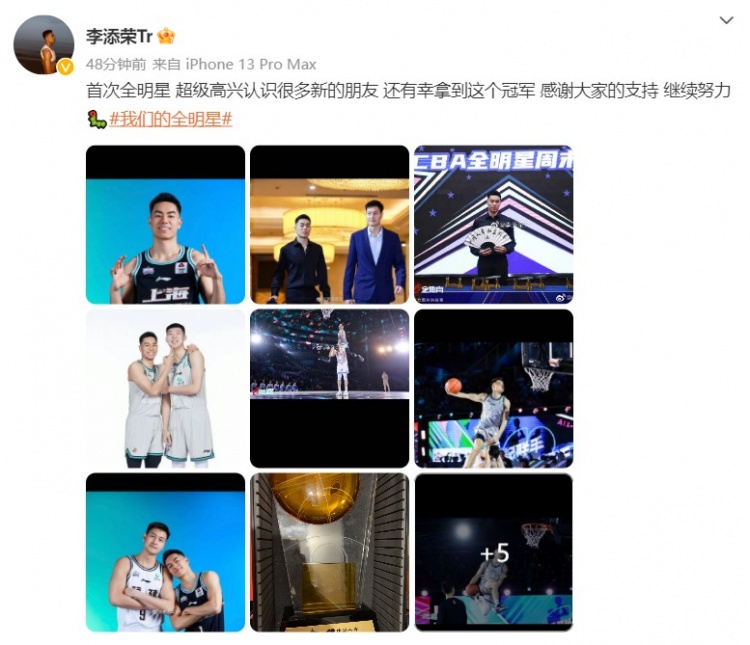Open the username 李添荣Tr

pos(117,35)
